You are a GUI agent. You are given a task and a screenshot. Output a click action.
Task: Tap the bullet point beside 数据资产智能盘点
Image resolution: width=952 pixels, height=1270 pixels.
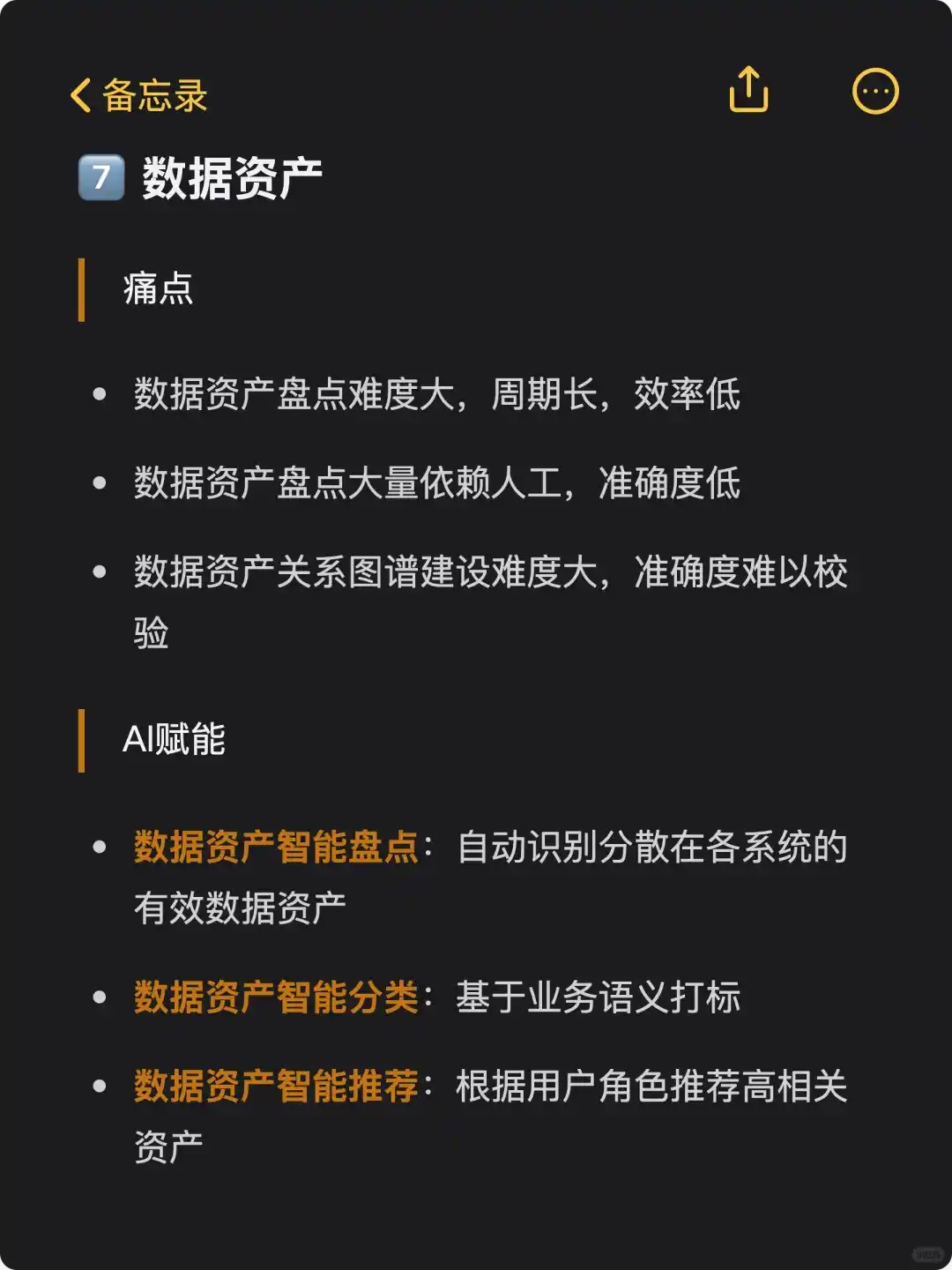click(99, 848)
